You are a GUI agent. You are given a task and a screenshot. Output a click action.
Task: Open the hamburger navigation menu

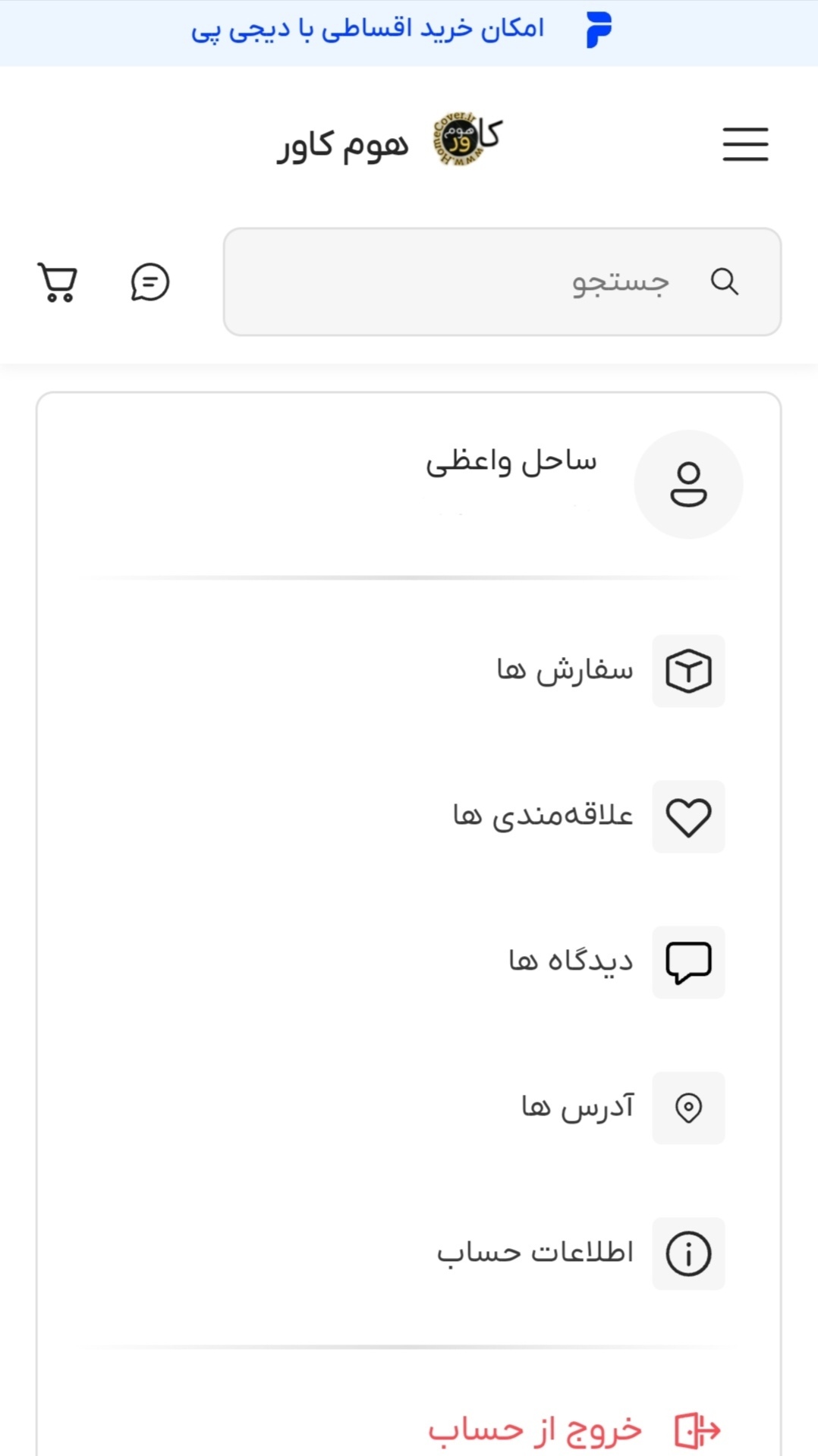744,145
